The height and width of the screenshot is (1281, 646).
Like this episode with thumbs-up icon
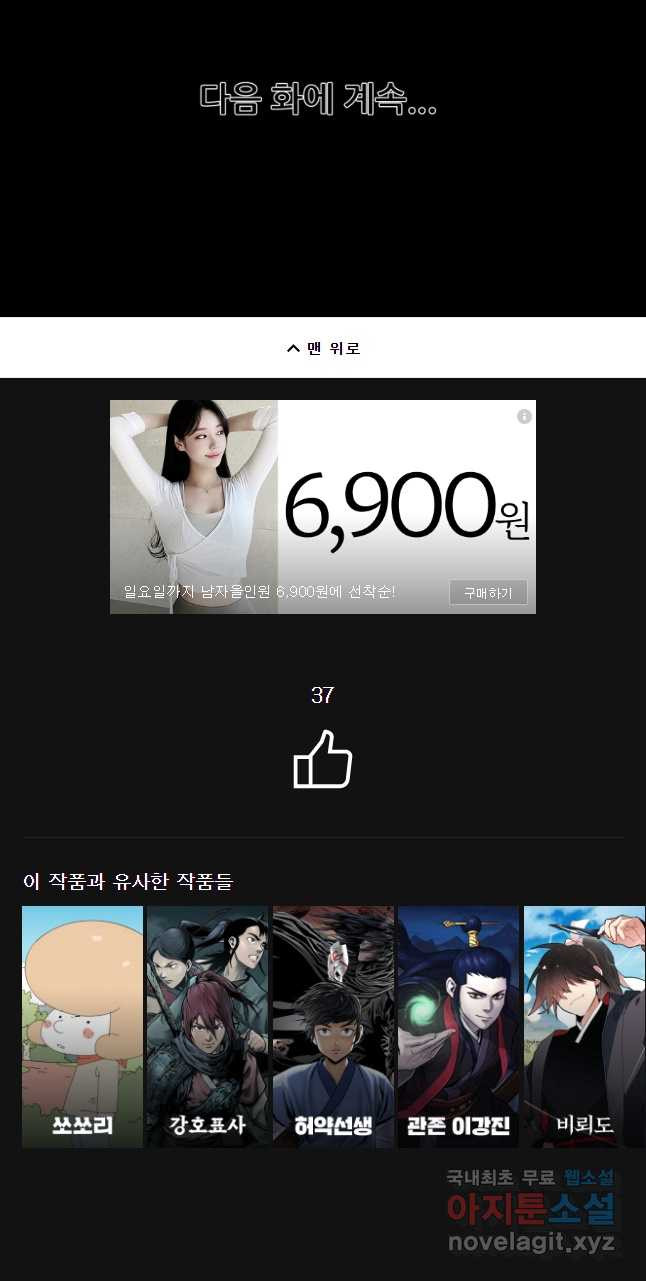click(x=322, y=759)
